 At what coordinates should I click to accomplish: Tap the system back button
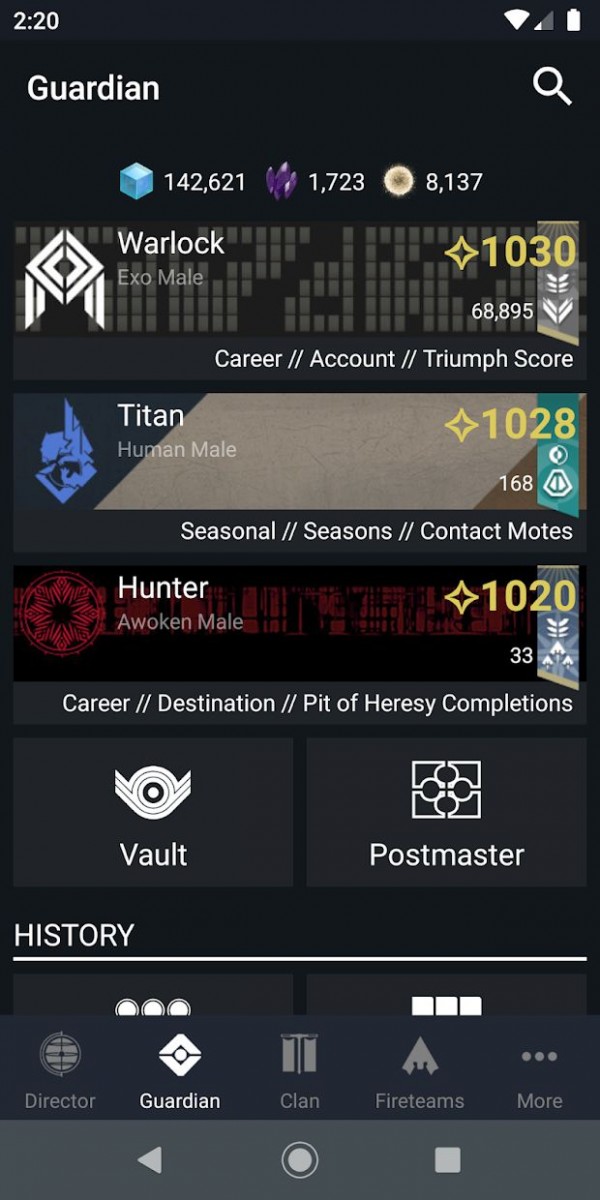150,1160
